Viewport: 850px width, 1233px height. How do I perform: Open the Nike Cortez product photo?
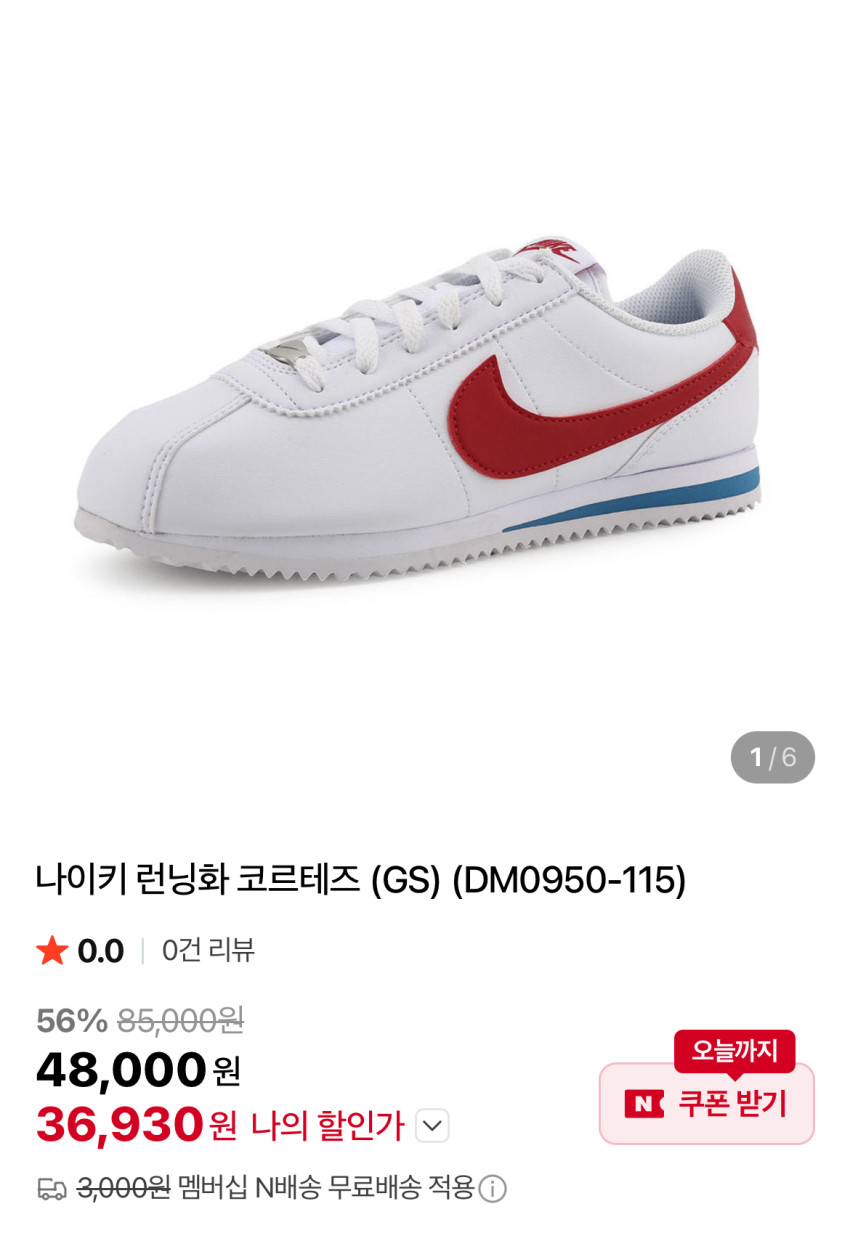tap(420, 400)
